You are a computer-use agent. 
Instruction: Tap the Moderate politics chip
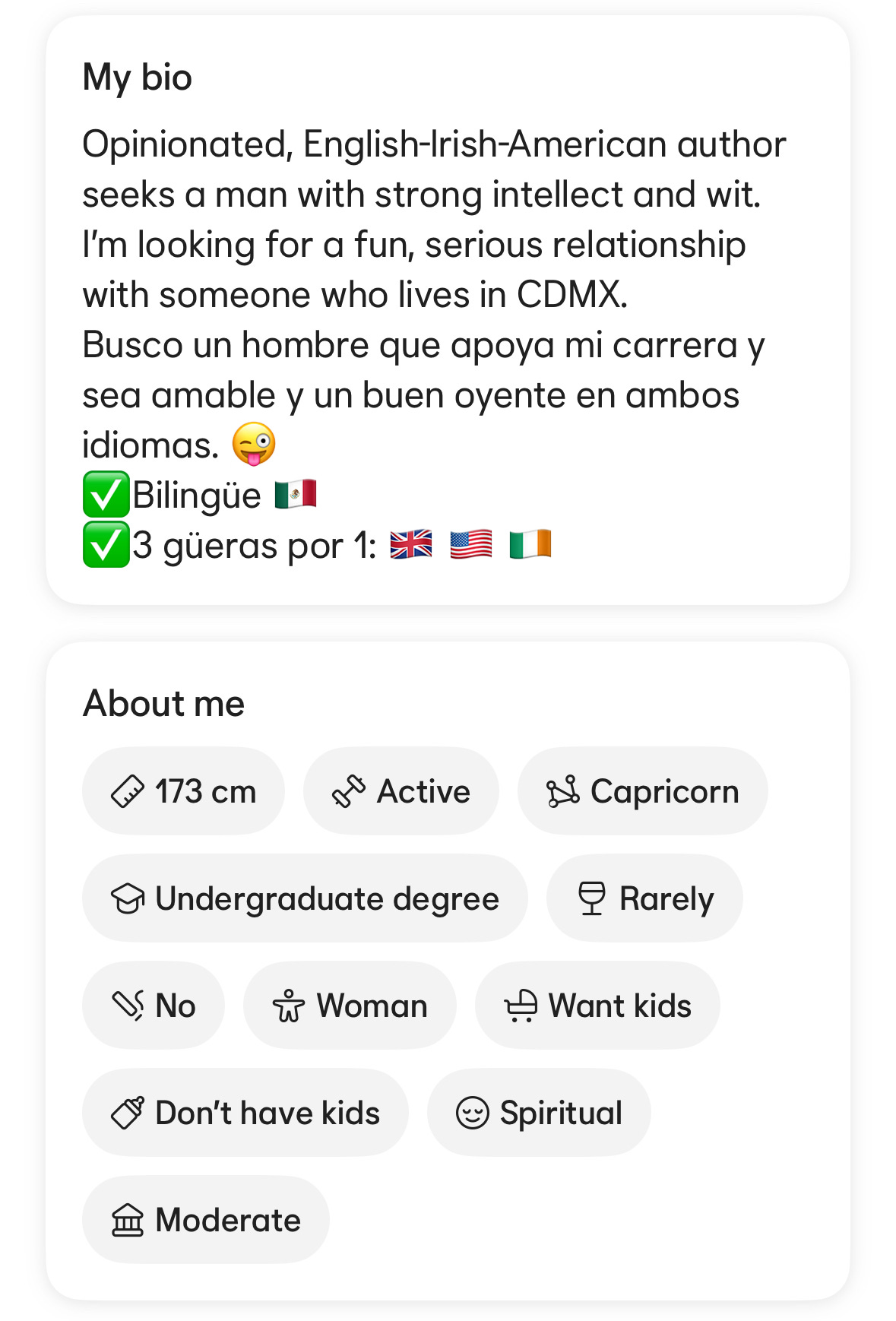click(206, 1220)
